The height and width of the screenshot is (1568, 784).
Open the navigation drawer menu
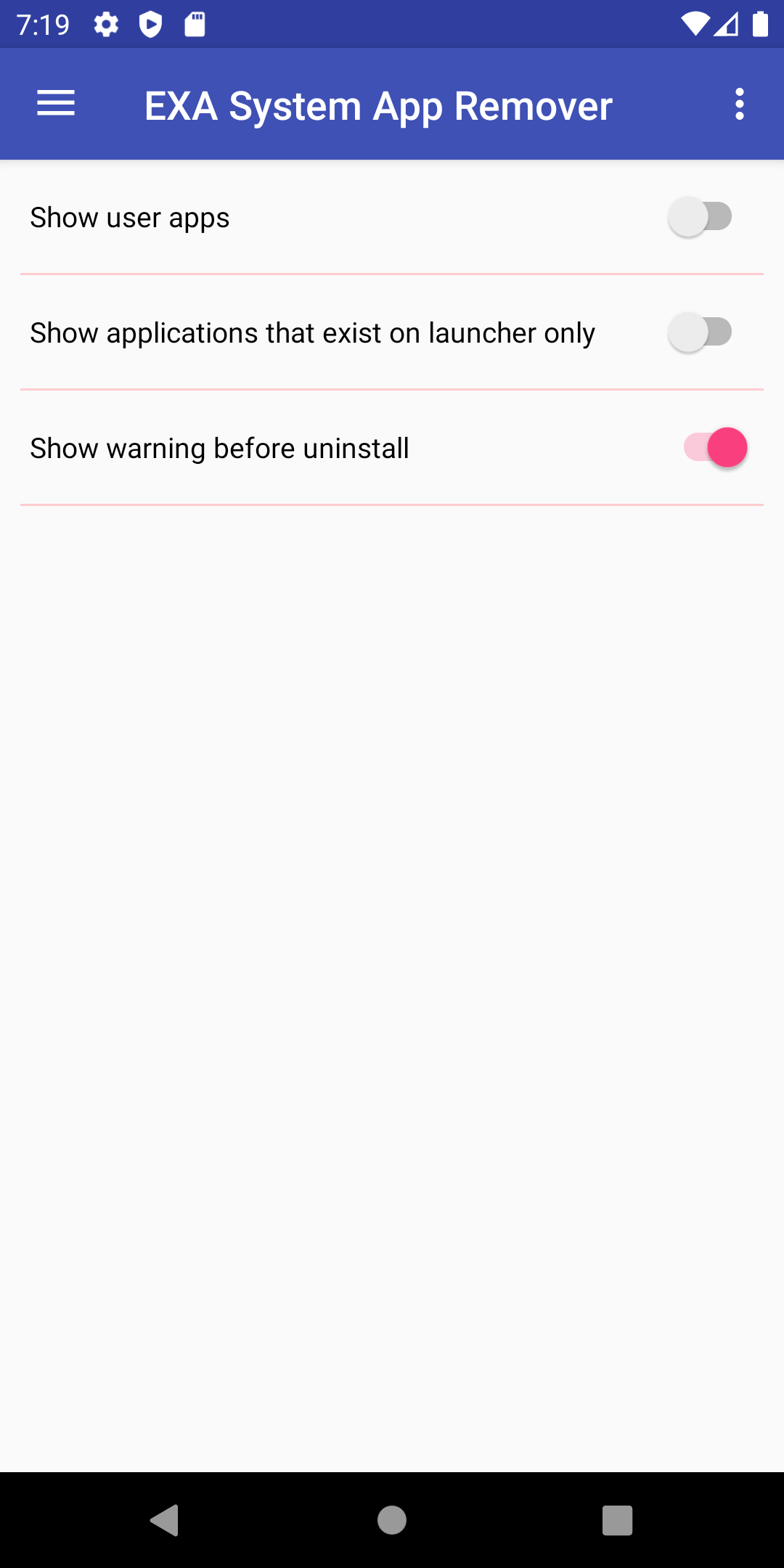(55, 104)
